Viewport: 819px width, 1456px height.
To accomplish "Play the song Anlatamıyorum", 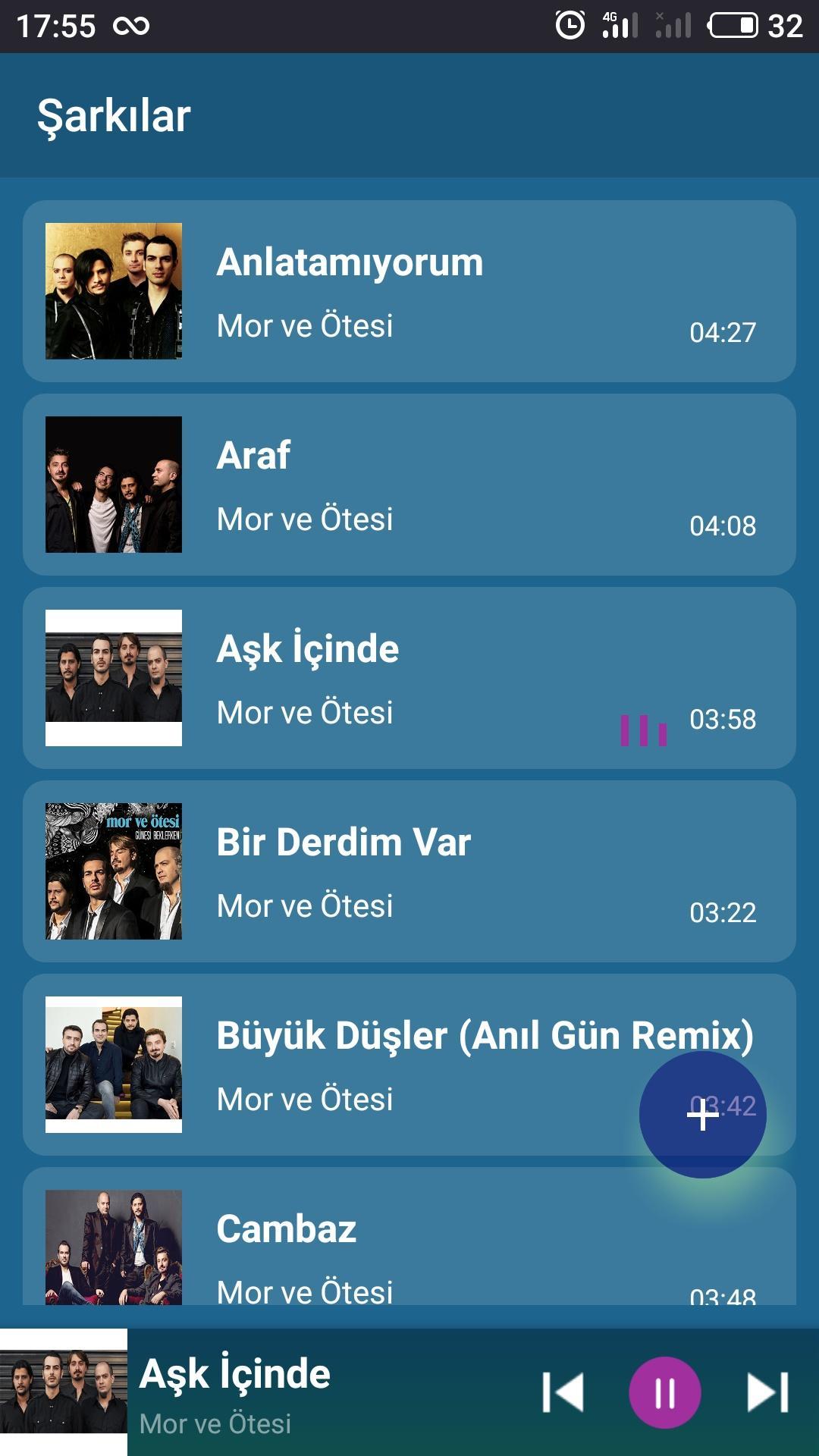I will [x=409, y=291].
